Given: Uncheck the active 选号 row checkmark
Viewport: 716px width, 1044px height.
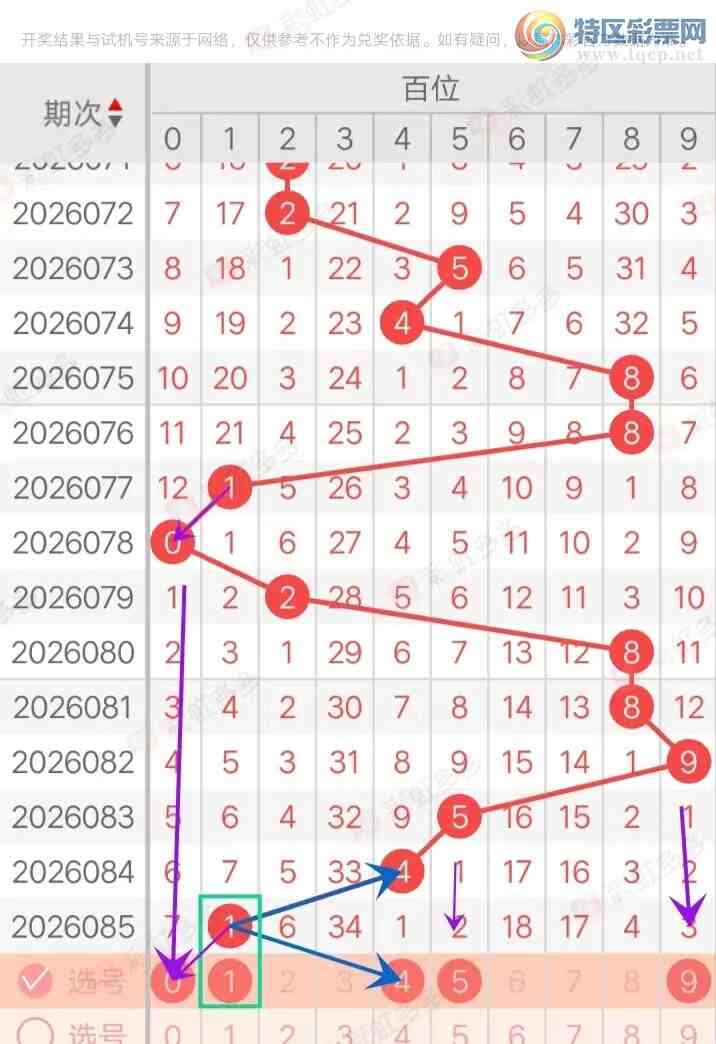Looking at the screenshot, I should coord(35,982).
